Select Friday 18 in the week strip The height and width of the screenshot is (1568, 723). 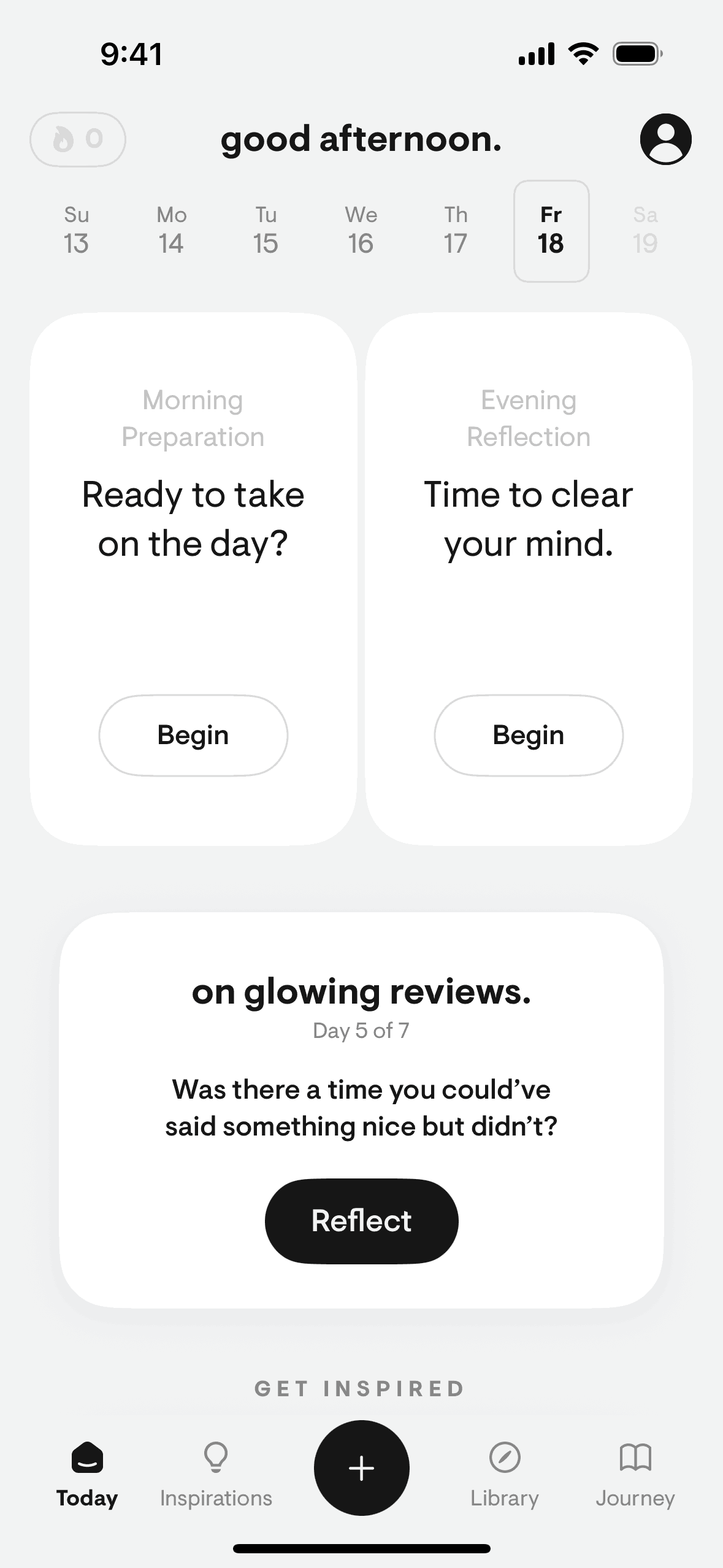(551, 231)
